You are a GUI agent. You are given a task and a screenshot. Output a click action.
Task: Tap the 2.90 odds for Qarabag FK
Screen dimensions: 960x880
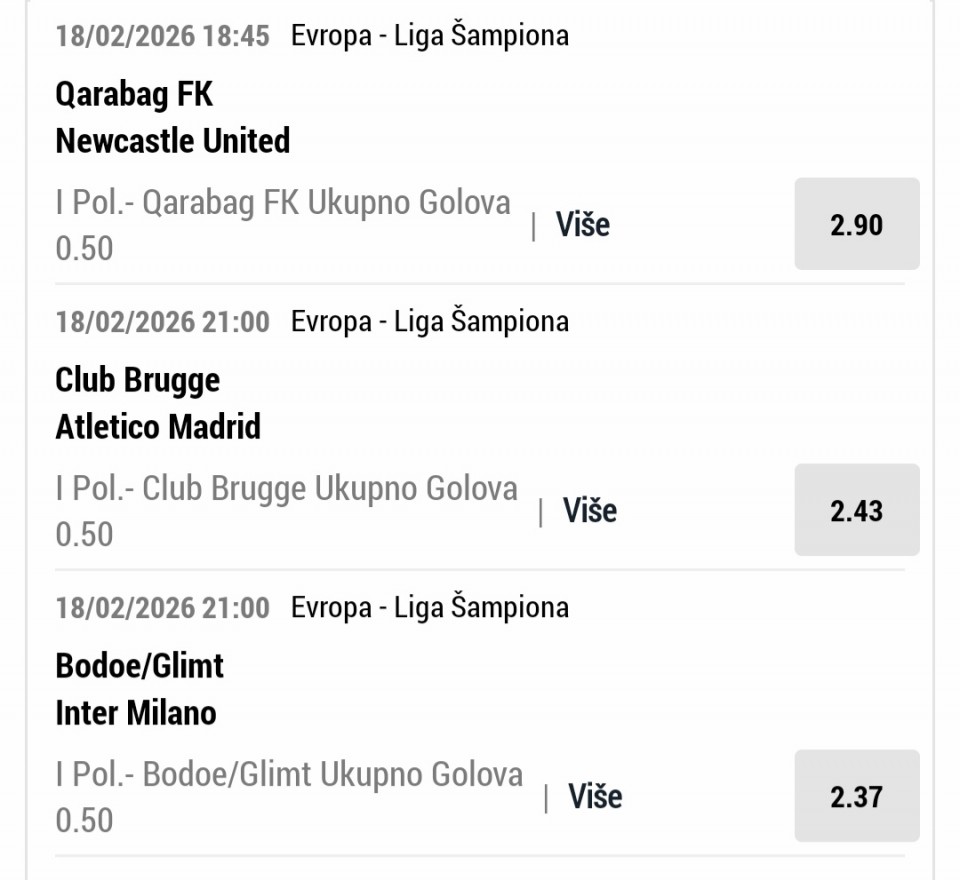click(856, 224)
